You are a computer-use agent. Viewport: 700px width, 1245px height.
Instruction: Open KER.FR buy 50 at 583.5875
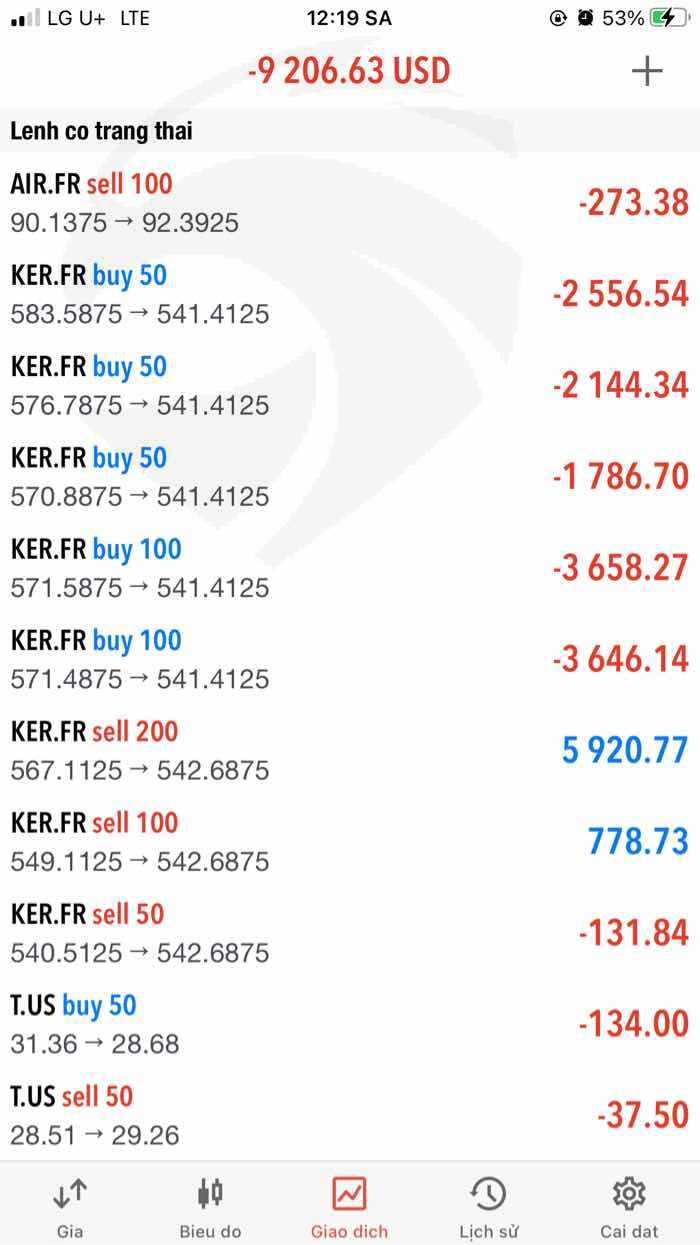click(x=350, y=294)
